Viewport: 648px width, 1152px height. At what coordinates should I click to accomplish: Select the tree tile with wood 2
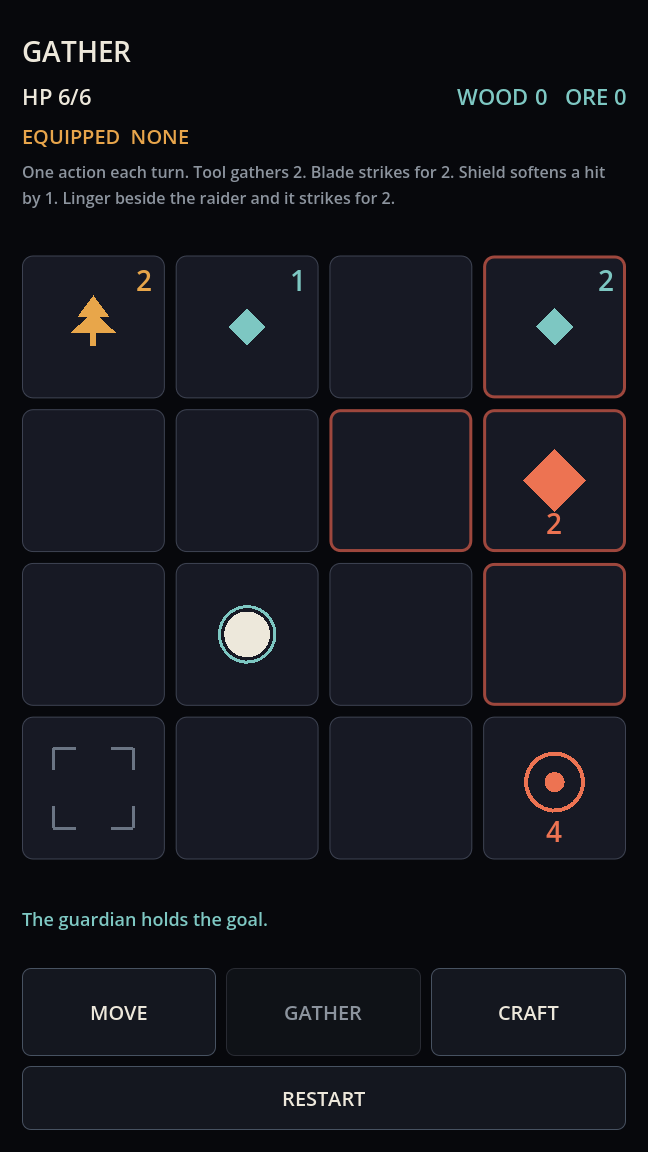pyautogui.click(x=93, y=327)
